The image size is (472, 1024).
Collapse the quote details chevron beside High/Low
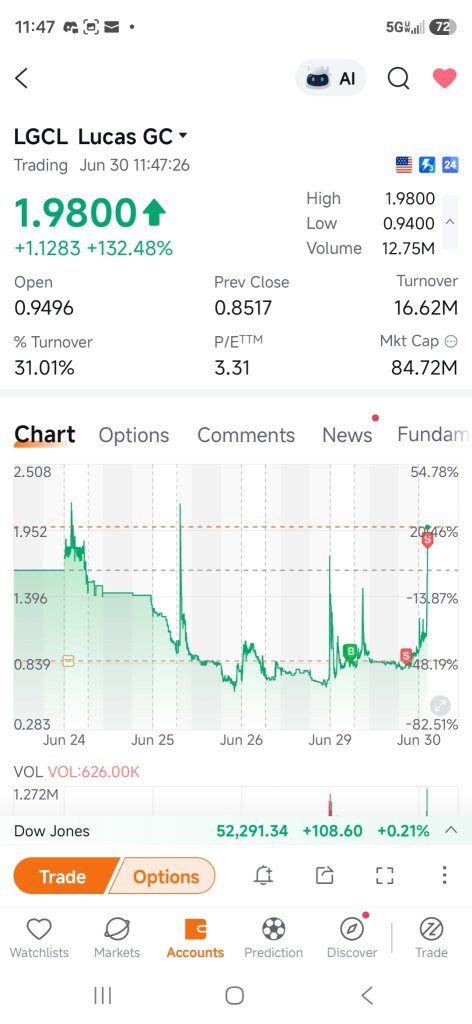[x=450, y=223]
